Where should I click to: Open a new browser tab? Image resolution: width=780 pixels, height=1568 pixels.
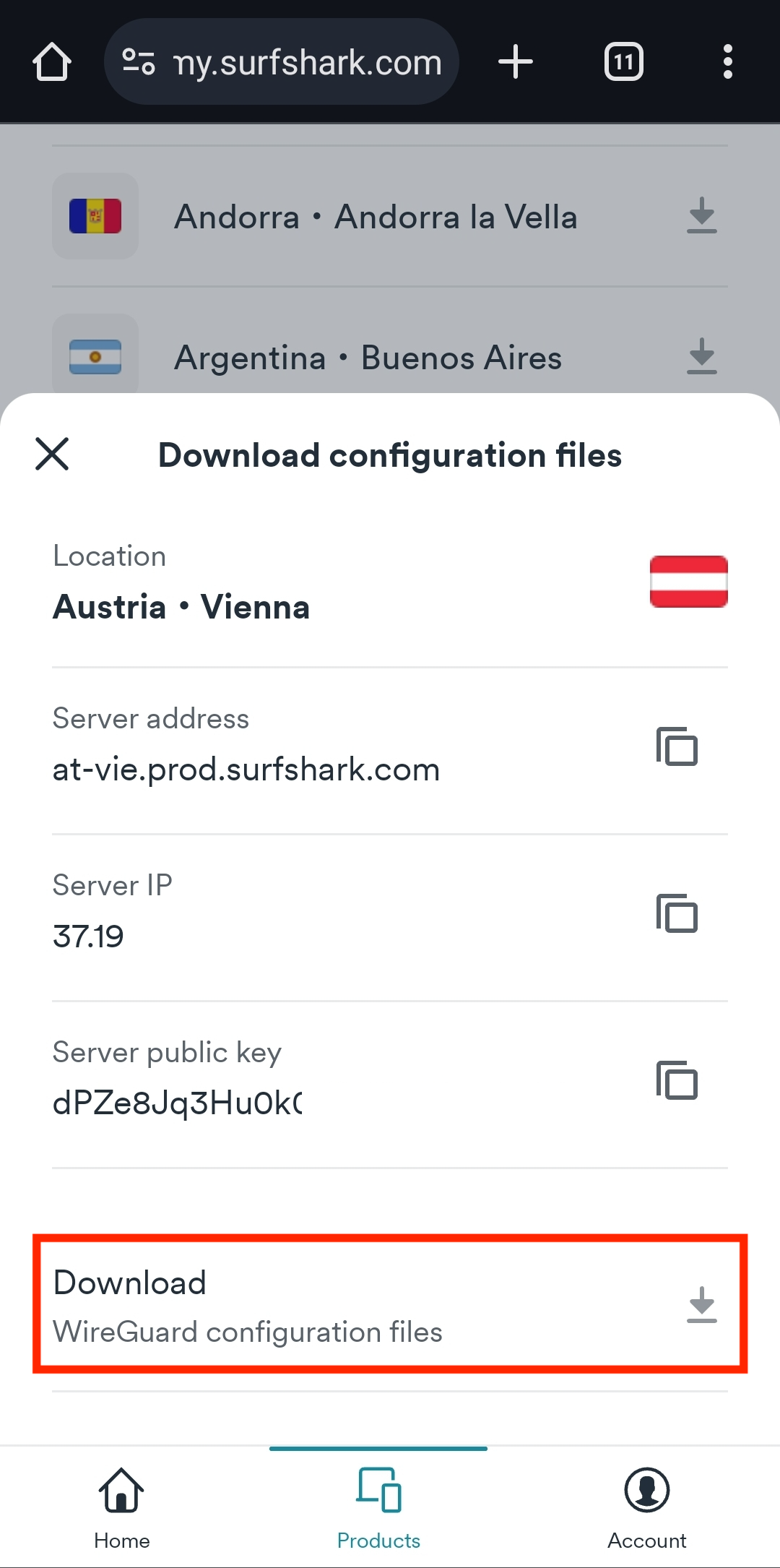pos(516,62)
